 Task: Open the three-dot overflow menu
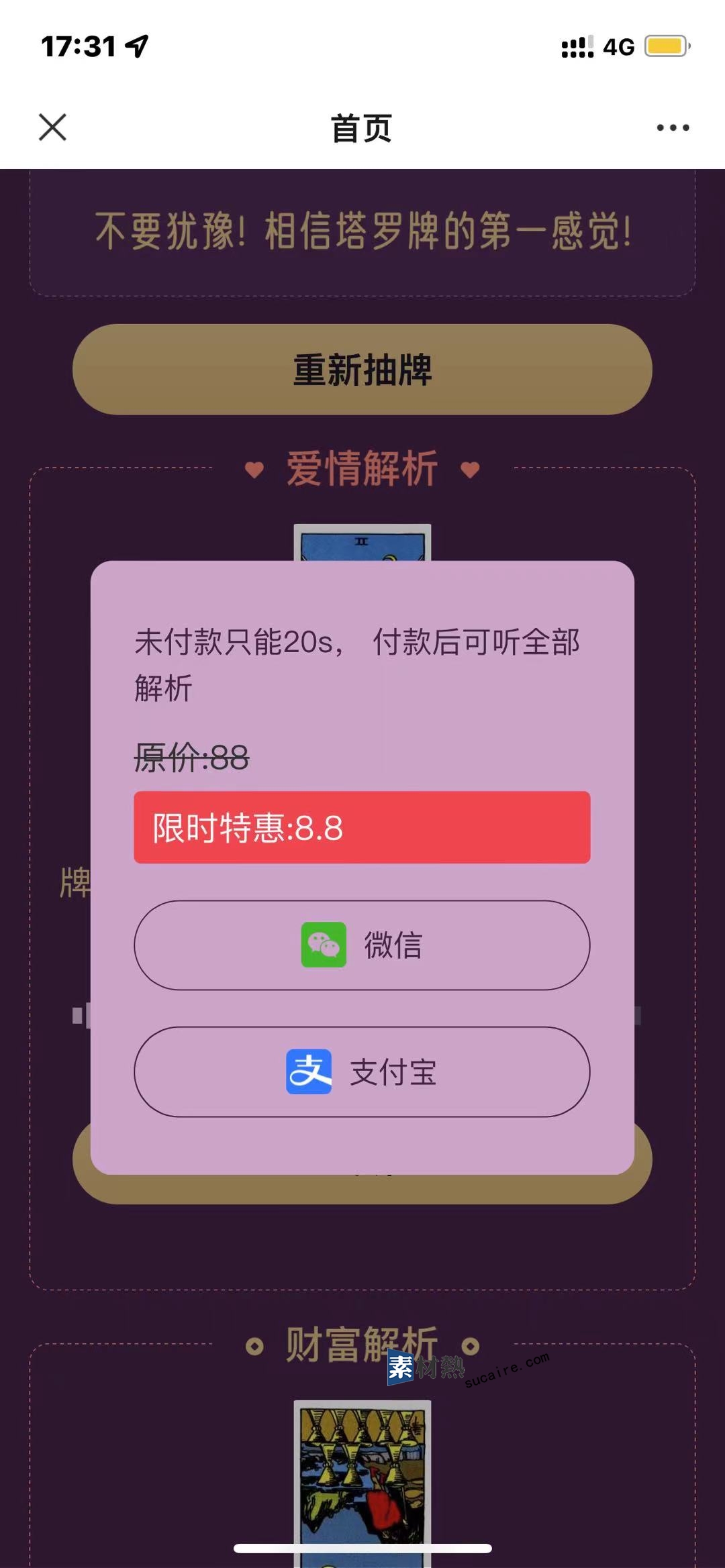tap(672, 127)
